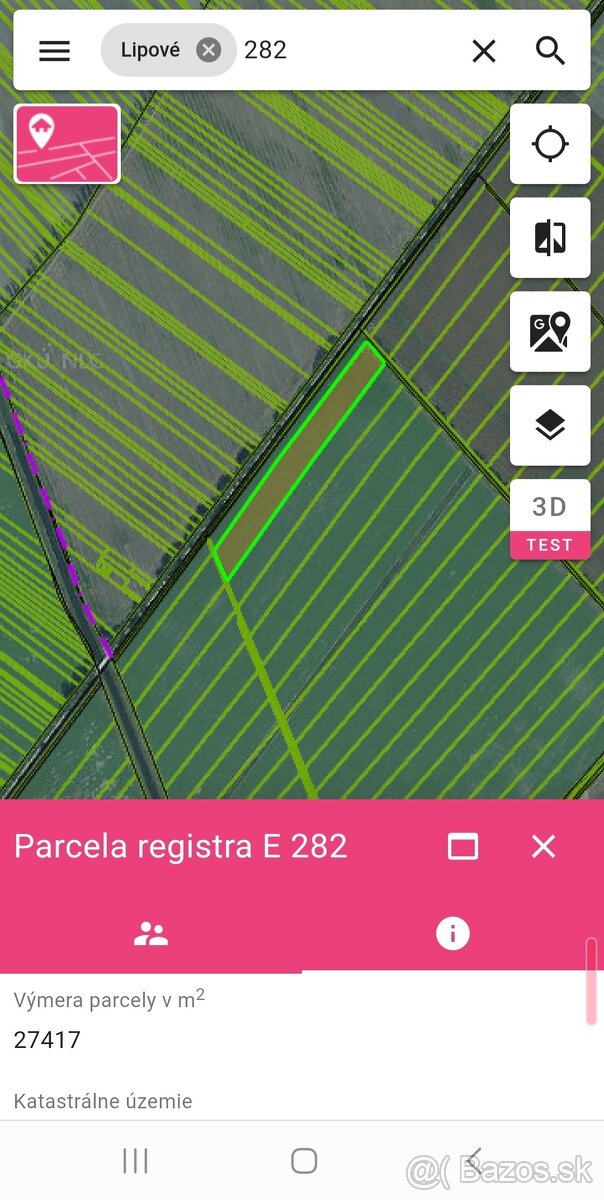Tap the search magnifier icon

coord(551,51)
